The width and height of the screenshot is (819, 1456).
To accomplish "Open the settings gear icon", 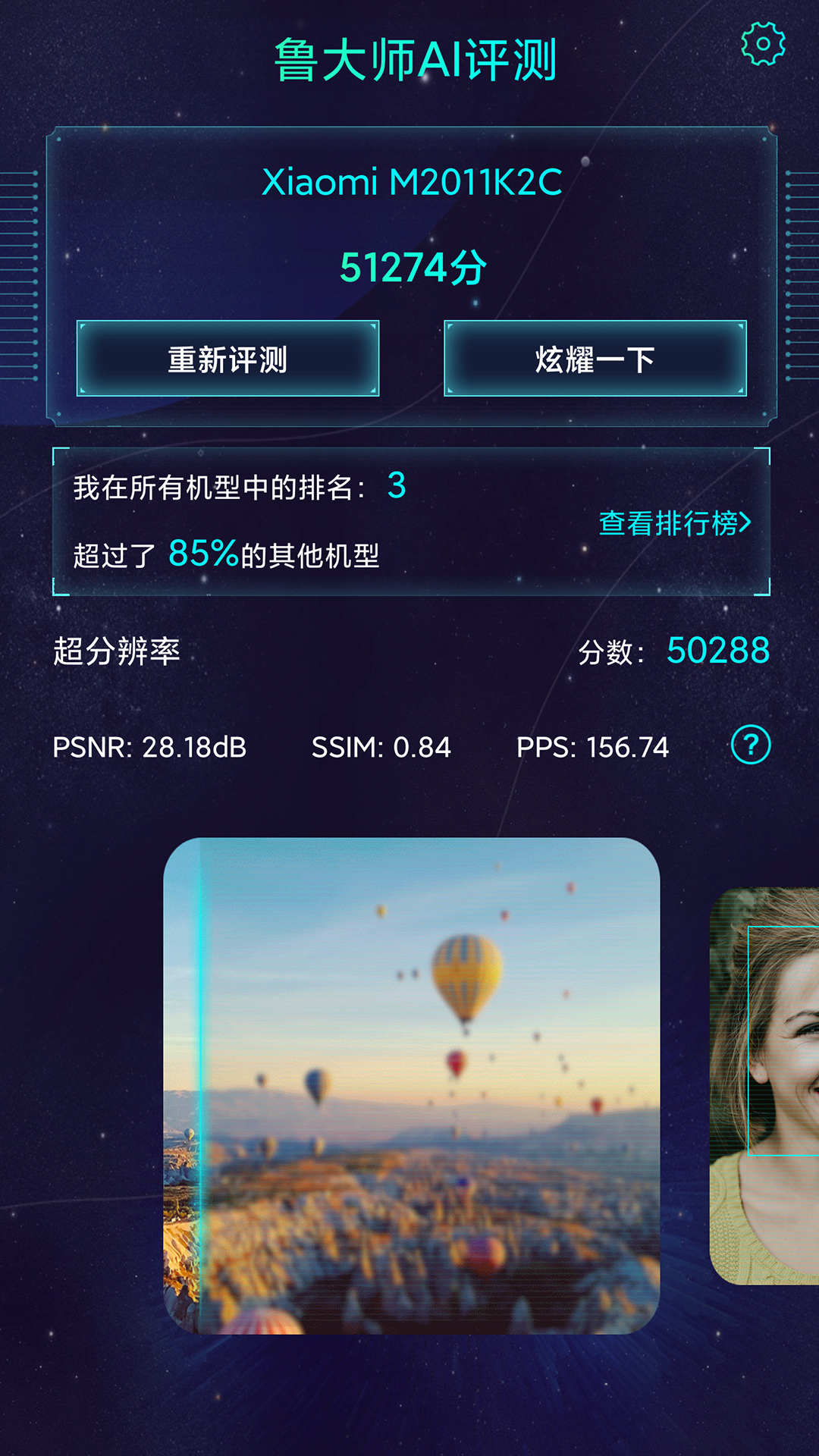I will tap(763, 44).
